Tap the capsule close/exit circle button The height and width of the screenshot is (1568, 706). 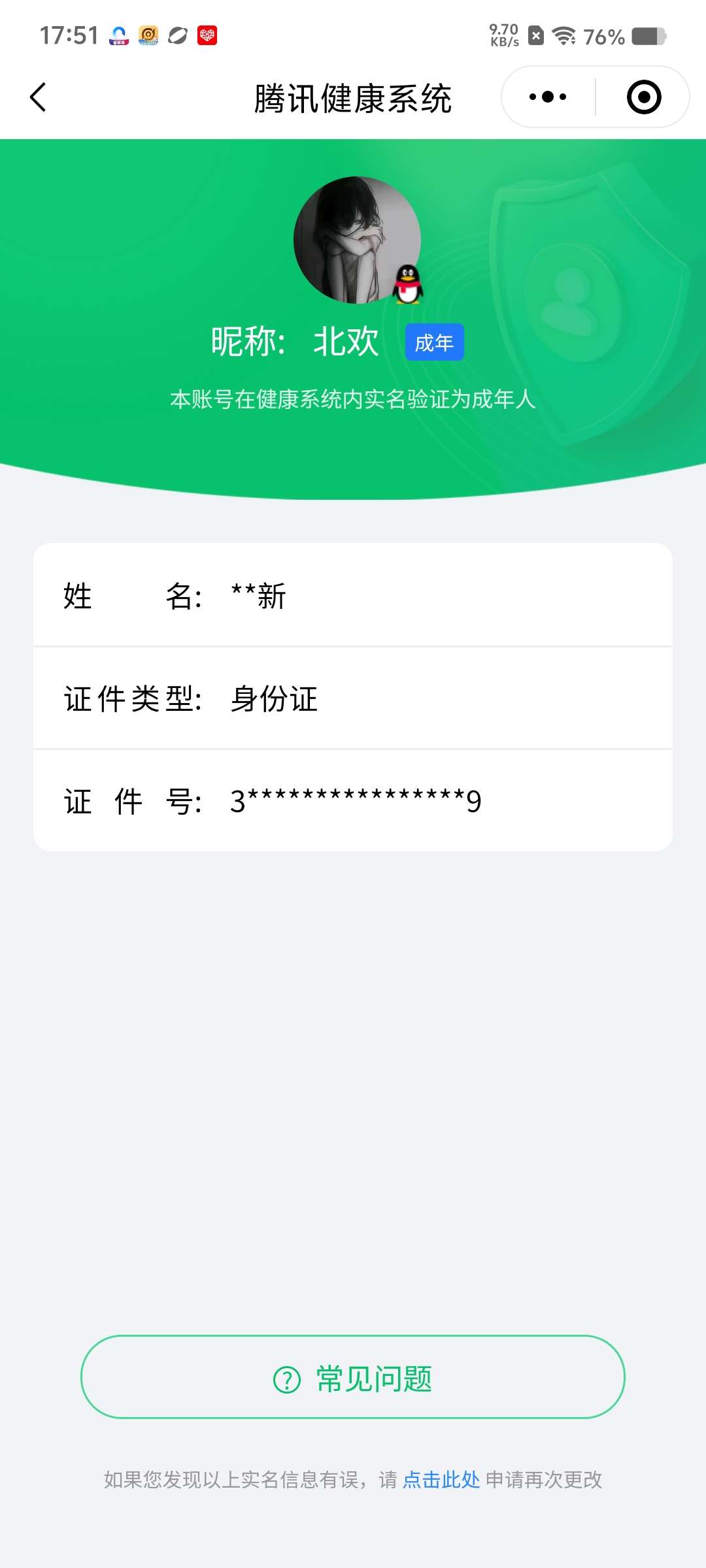[643, 96]
